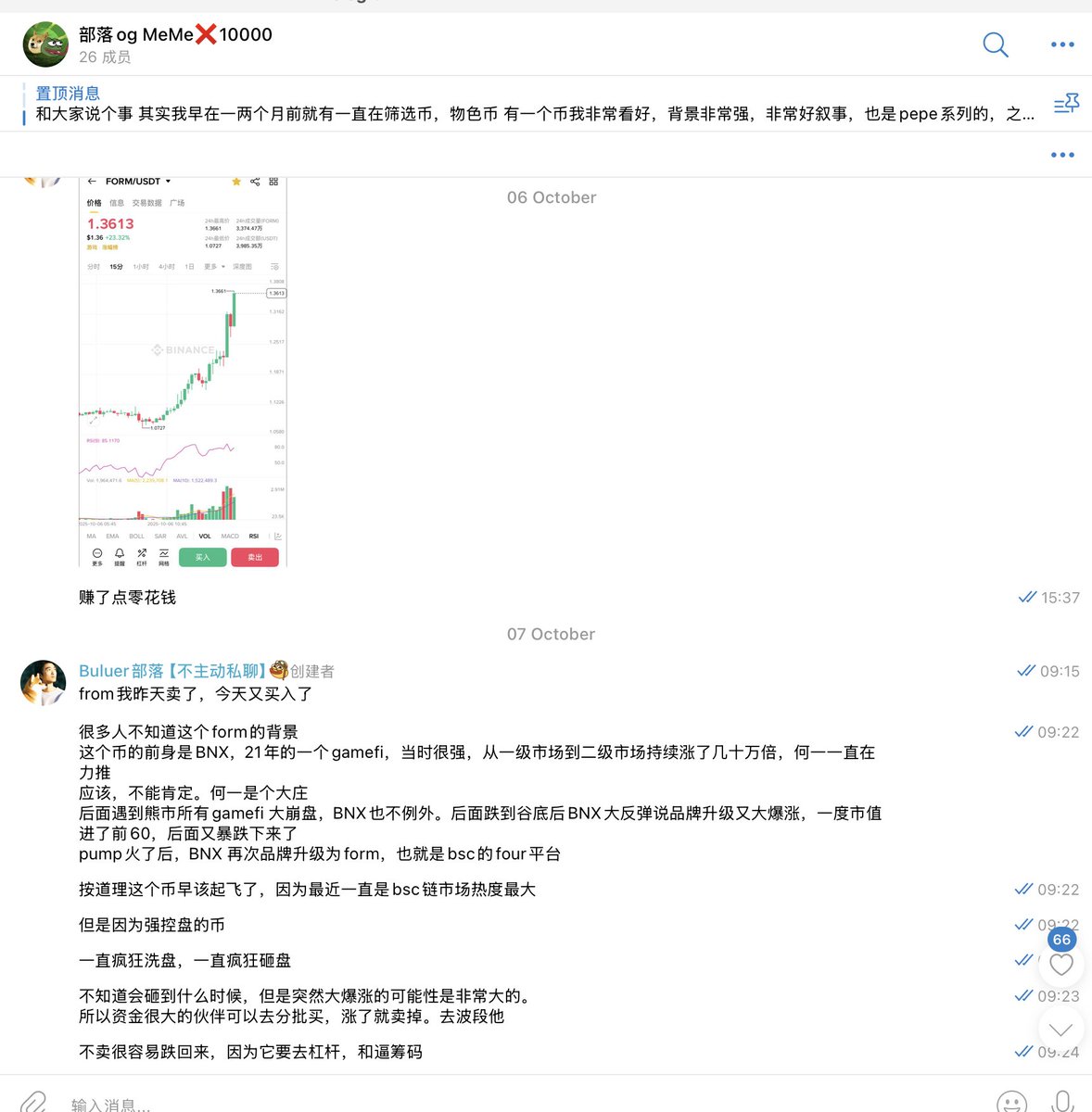Open the group's top-right more options menu
1092x1112 pixels.
point(1062,44)
